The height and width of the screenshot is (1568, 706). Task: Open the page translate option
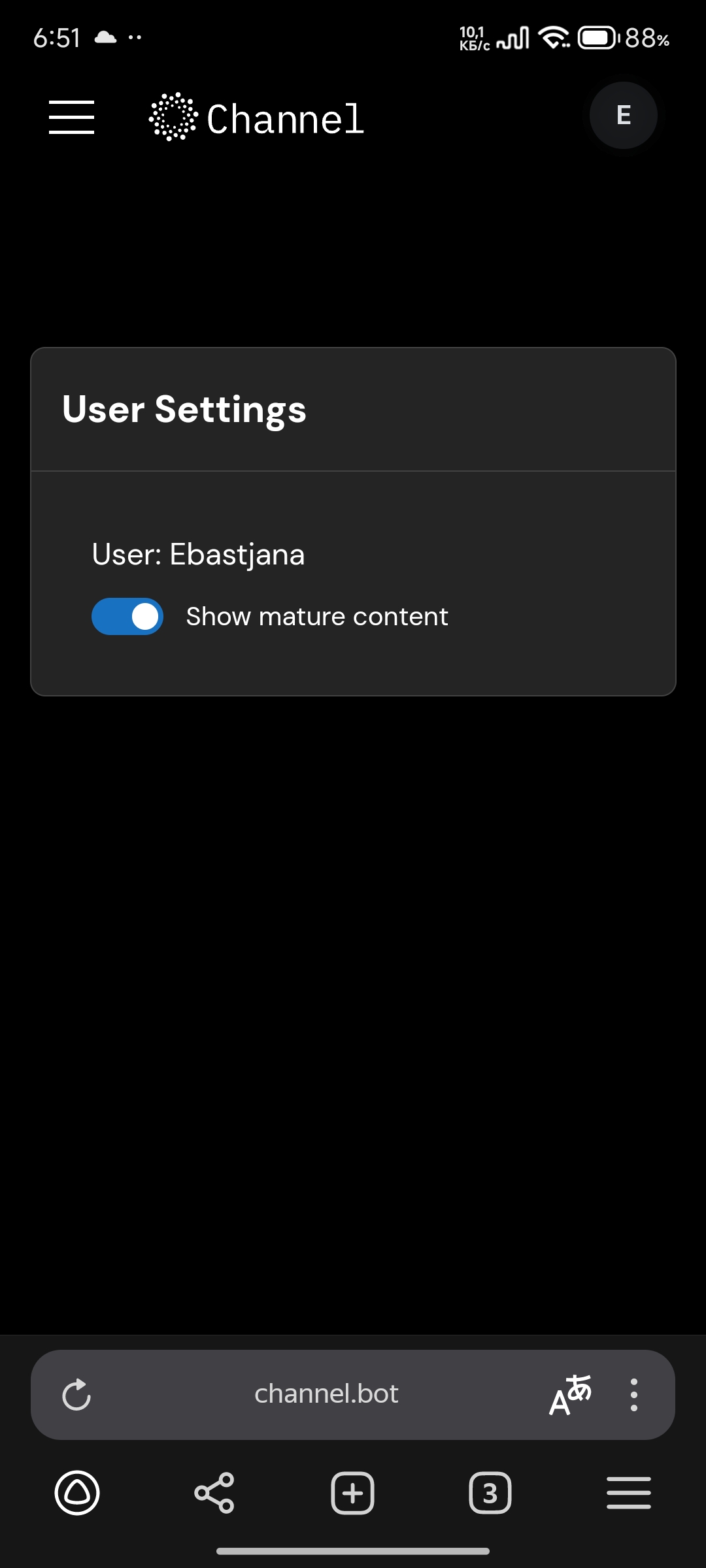pyautogui.click(x=570, y=1395)
